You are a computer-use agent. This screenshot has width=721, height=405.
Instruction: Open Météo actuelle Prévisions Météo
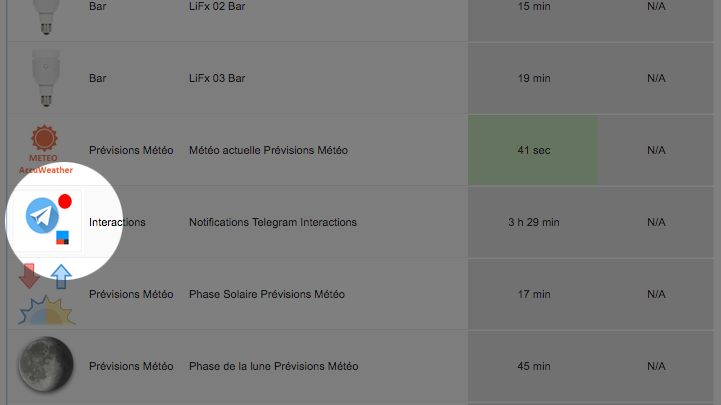pyautogui.click(x=268, y=150)
